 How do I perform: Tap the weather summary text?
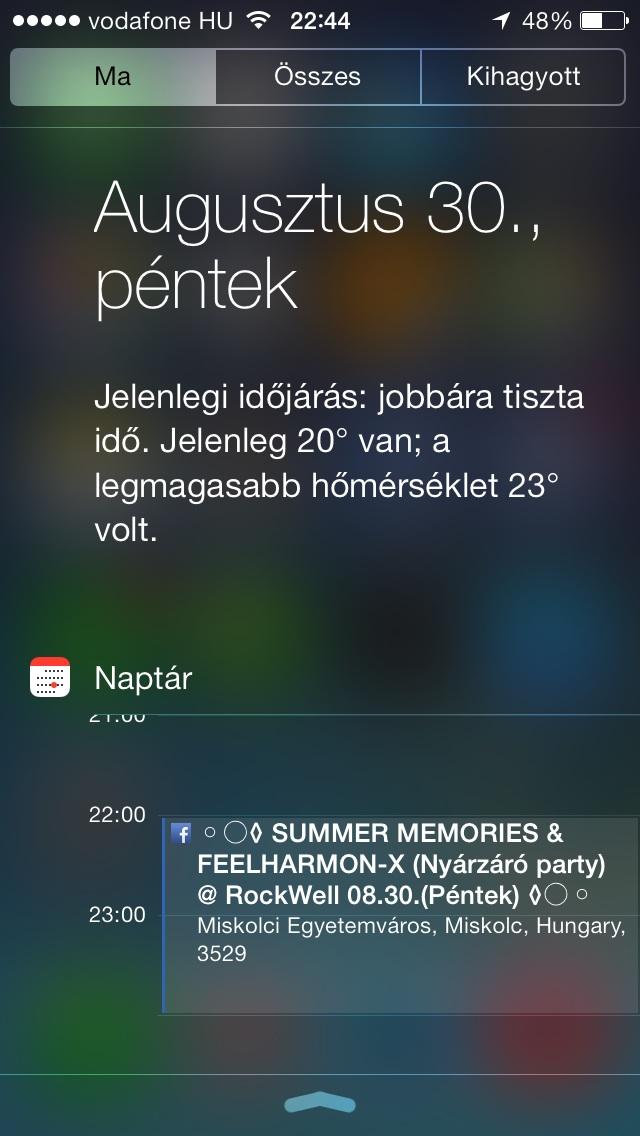coord(338,465)
